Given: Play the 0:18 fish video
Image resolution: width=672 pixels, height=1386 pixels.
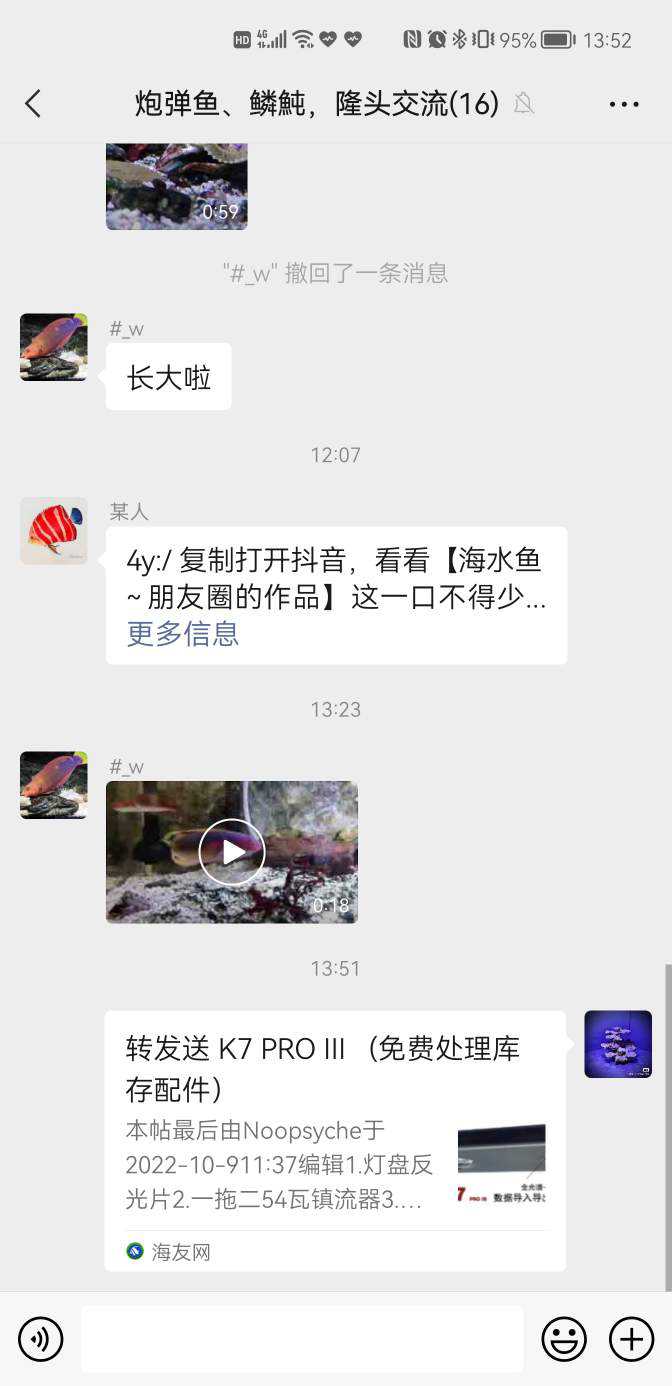Looking at the screenshot, I should [231, 852].
